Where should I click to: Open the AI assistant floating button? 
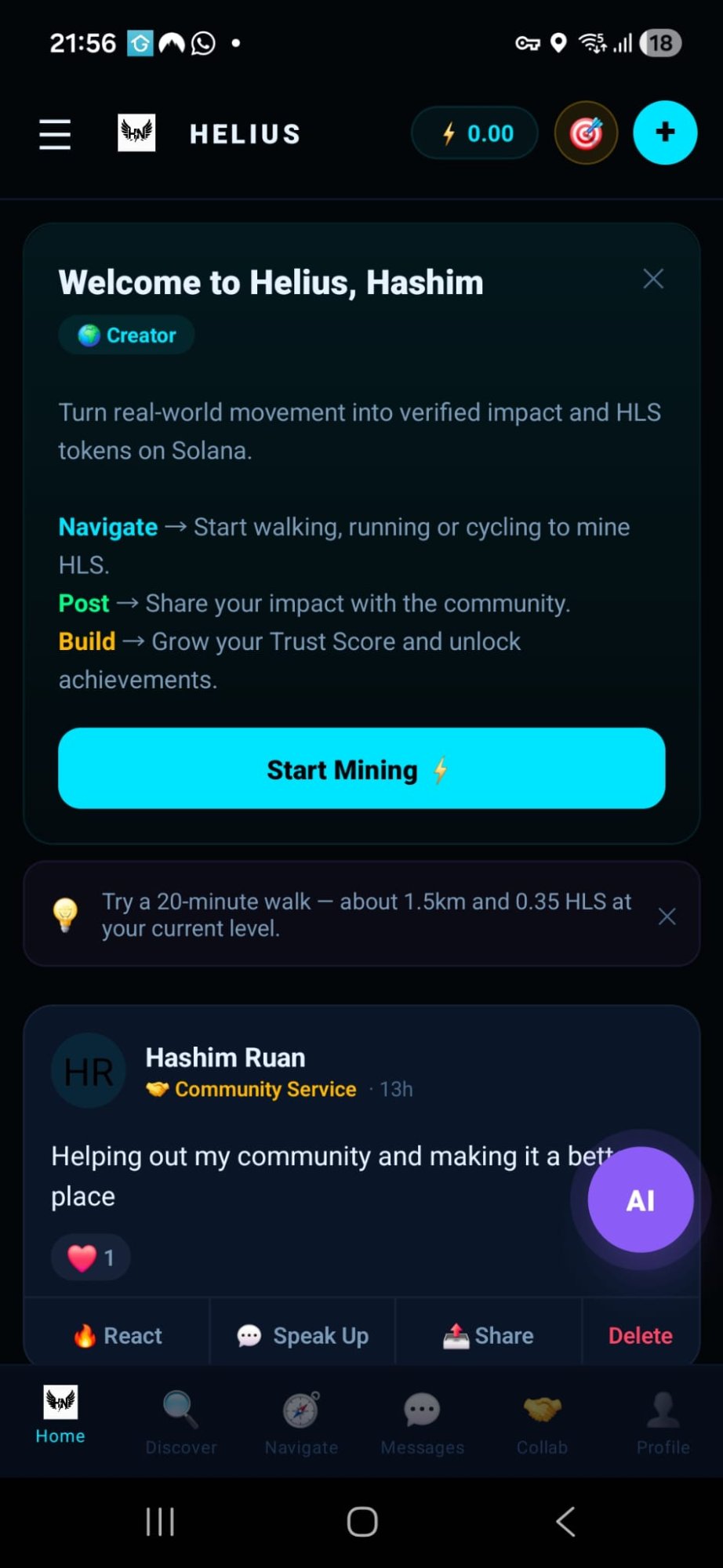tap(640, 1200)
